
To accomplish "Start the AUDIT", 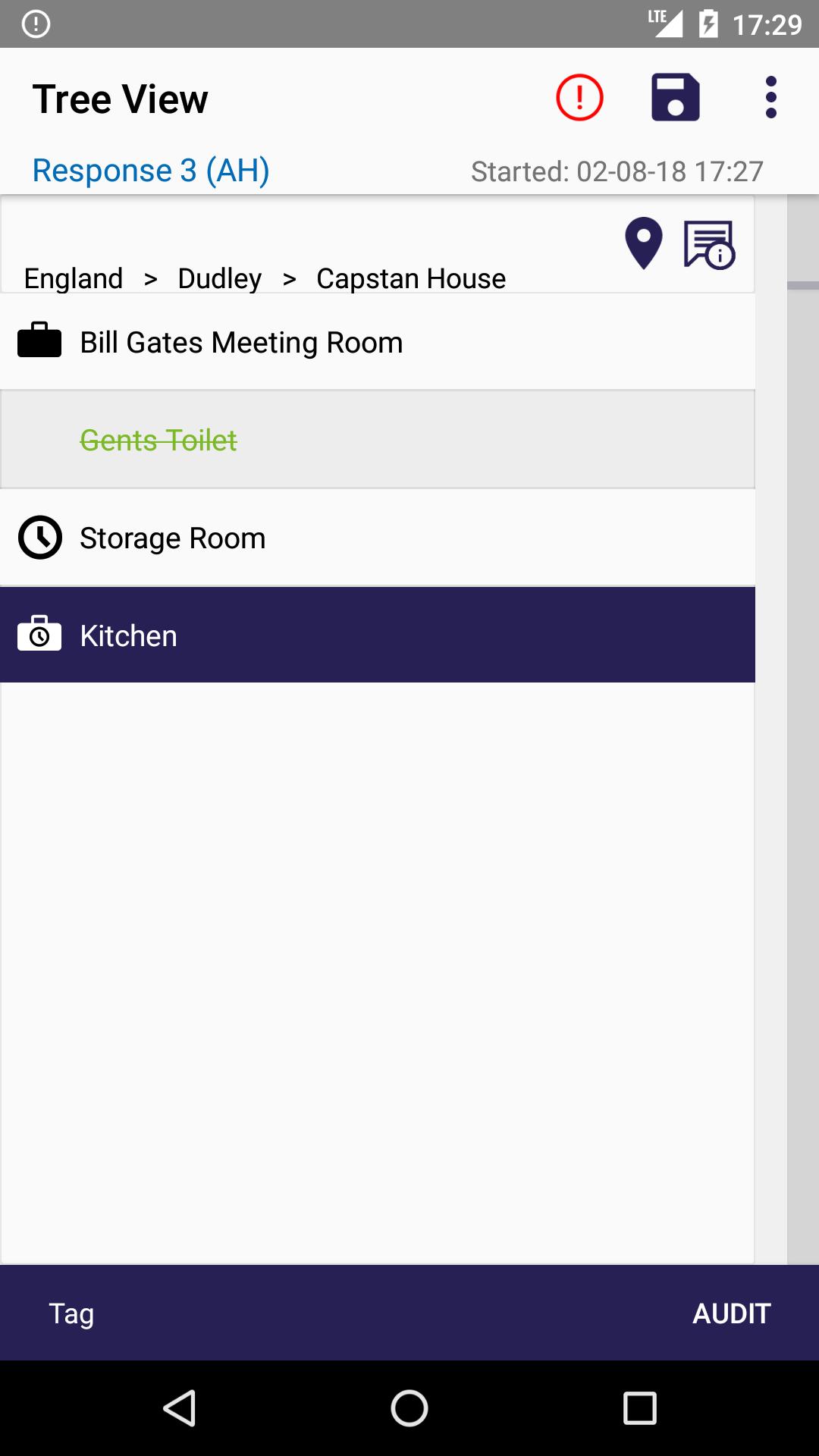I will pos(732,1313).
